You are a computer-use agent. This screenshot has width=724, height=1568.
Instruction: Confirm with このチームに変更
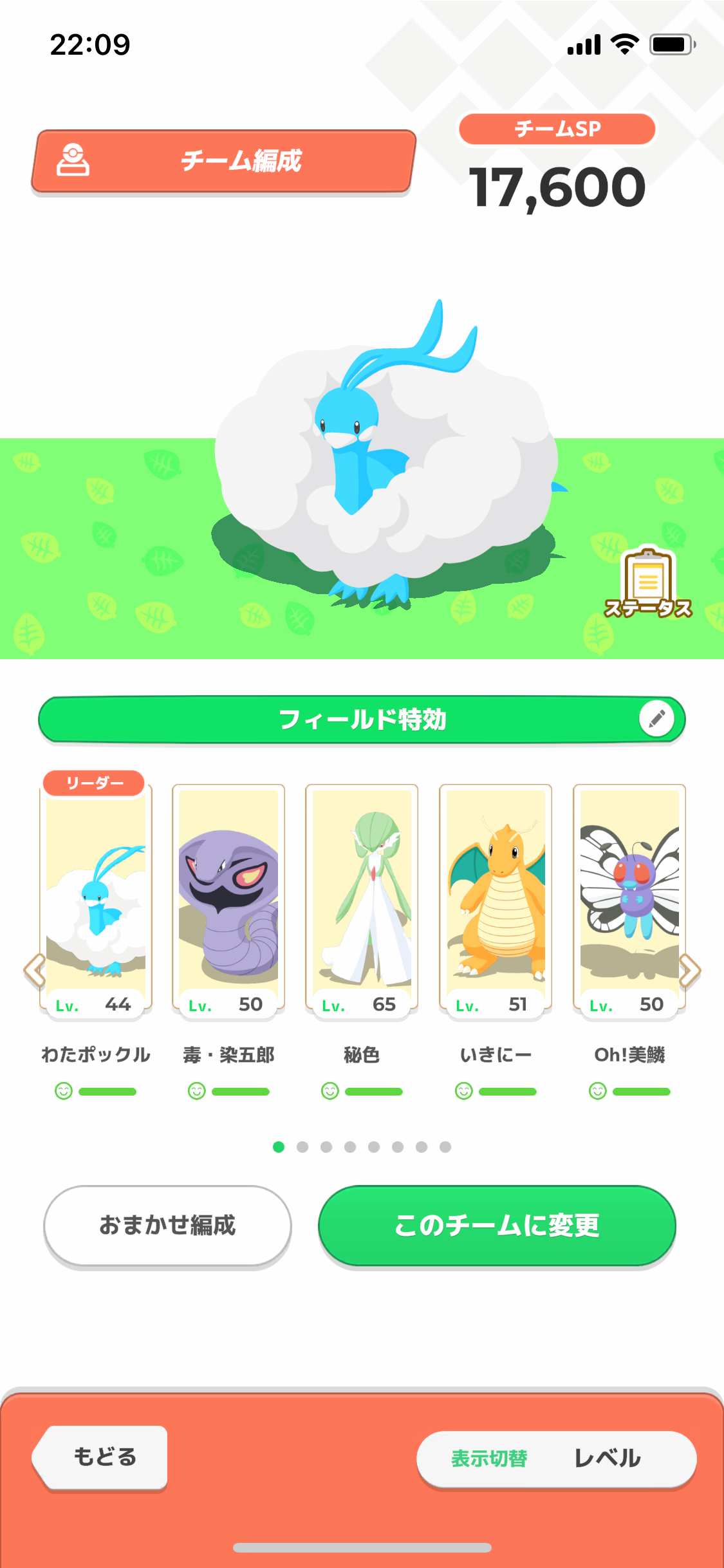[x=497, y=1226]
